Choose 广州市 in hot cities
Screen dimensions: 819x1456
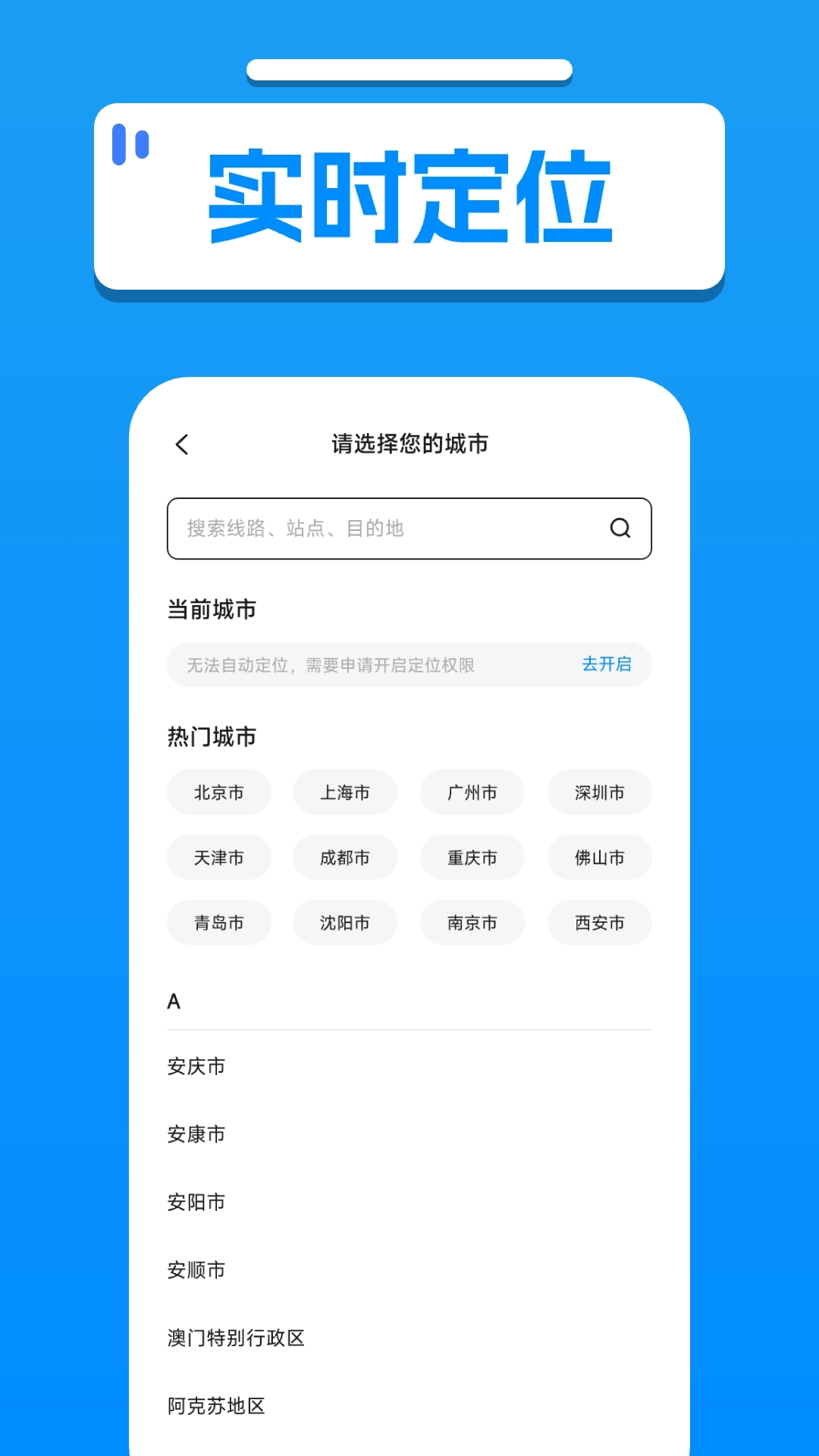coord(472,792)
